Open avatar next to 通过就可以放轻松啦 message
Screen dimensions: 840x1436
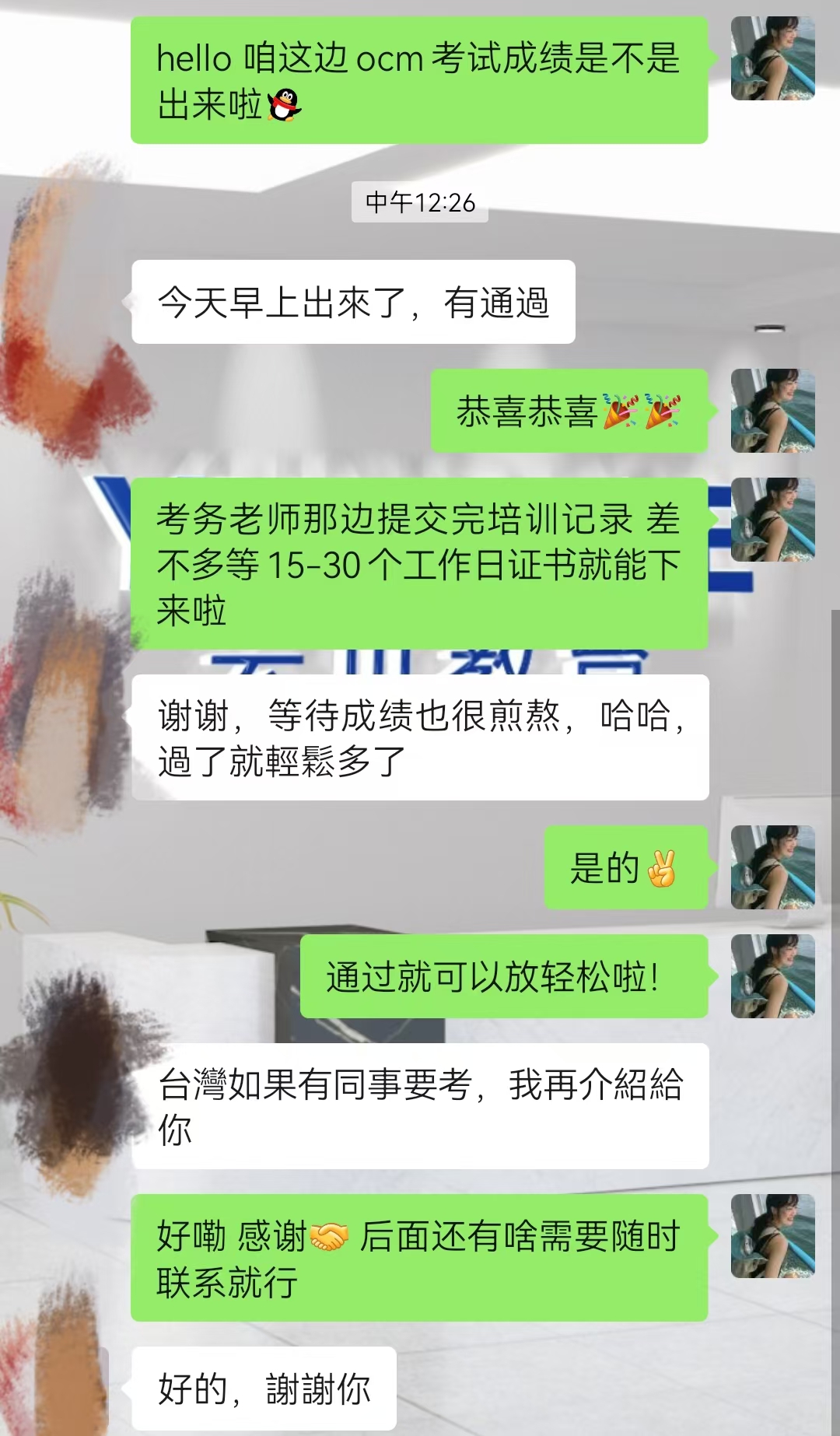pyautogui.click(x=772, y=976)
